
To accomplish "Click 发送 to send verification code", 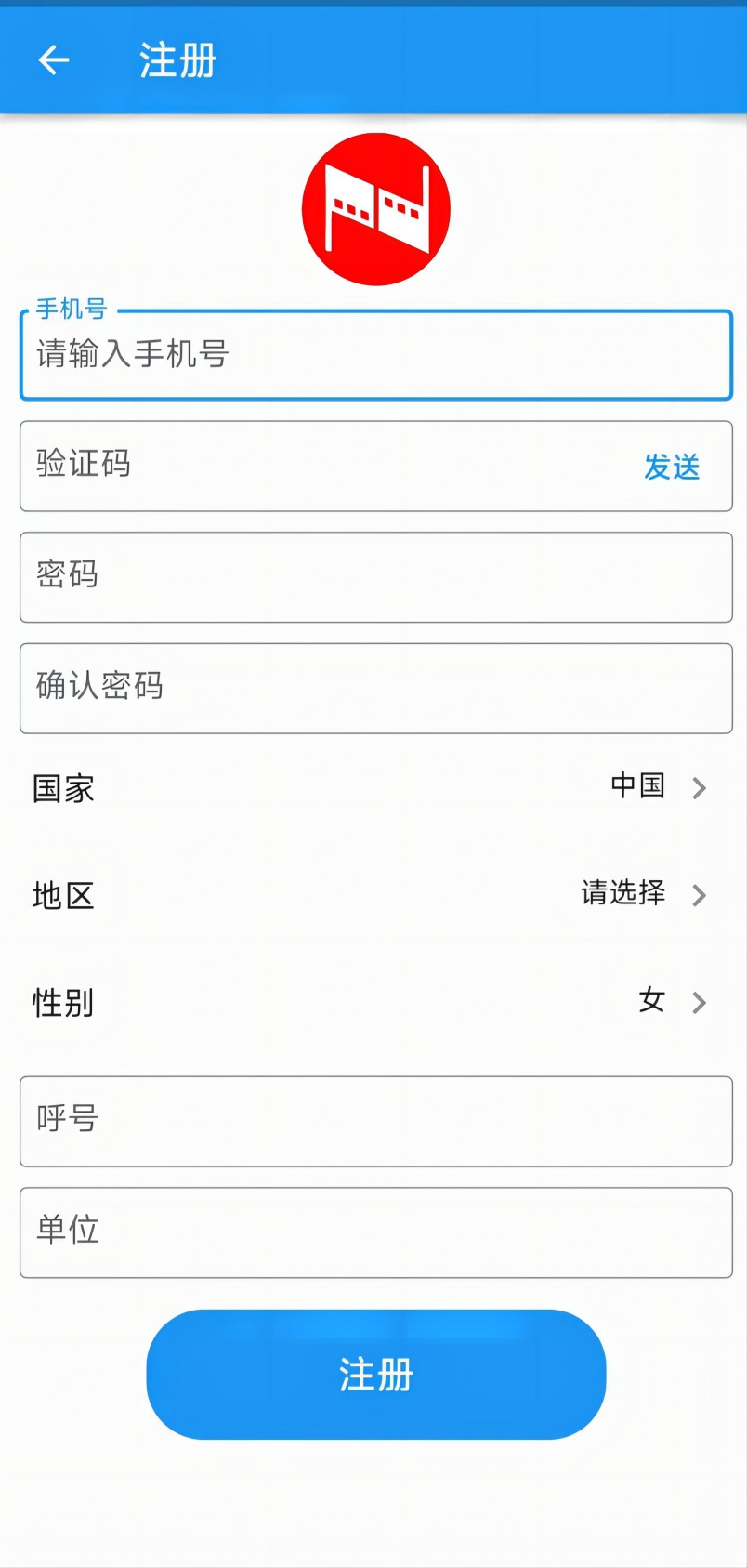I will point(672,468).
